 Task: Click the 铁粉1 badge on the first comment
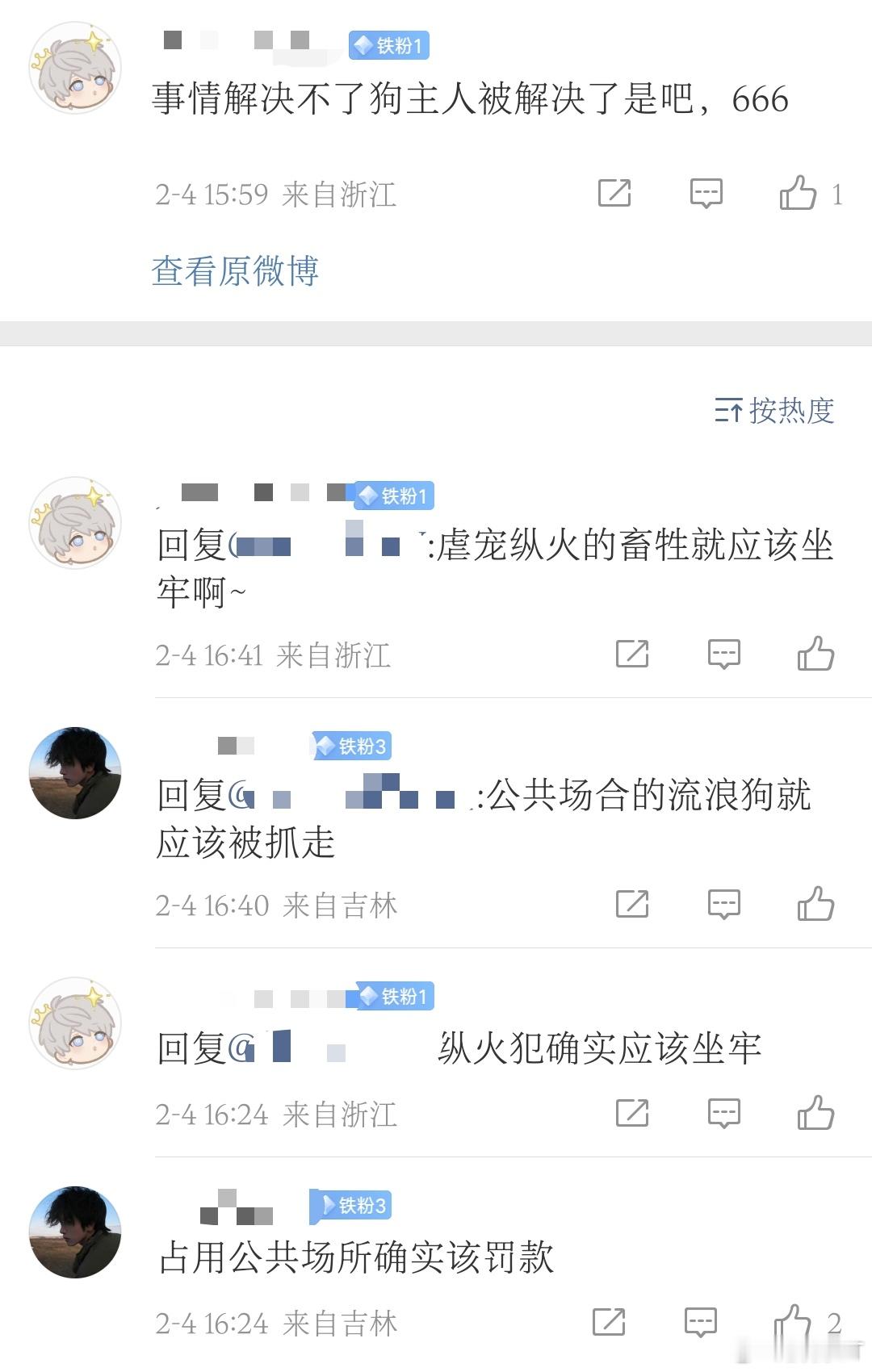point(388,46)
